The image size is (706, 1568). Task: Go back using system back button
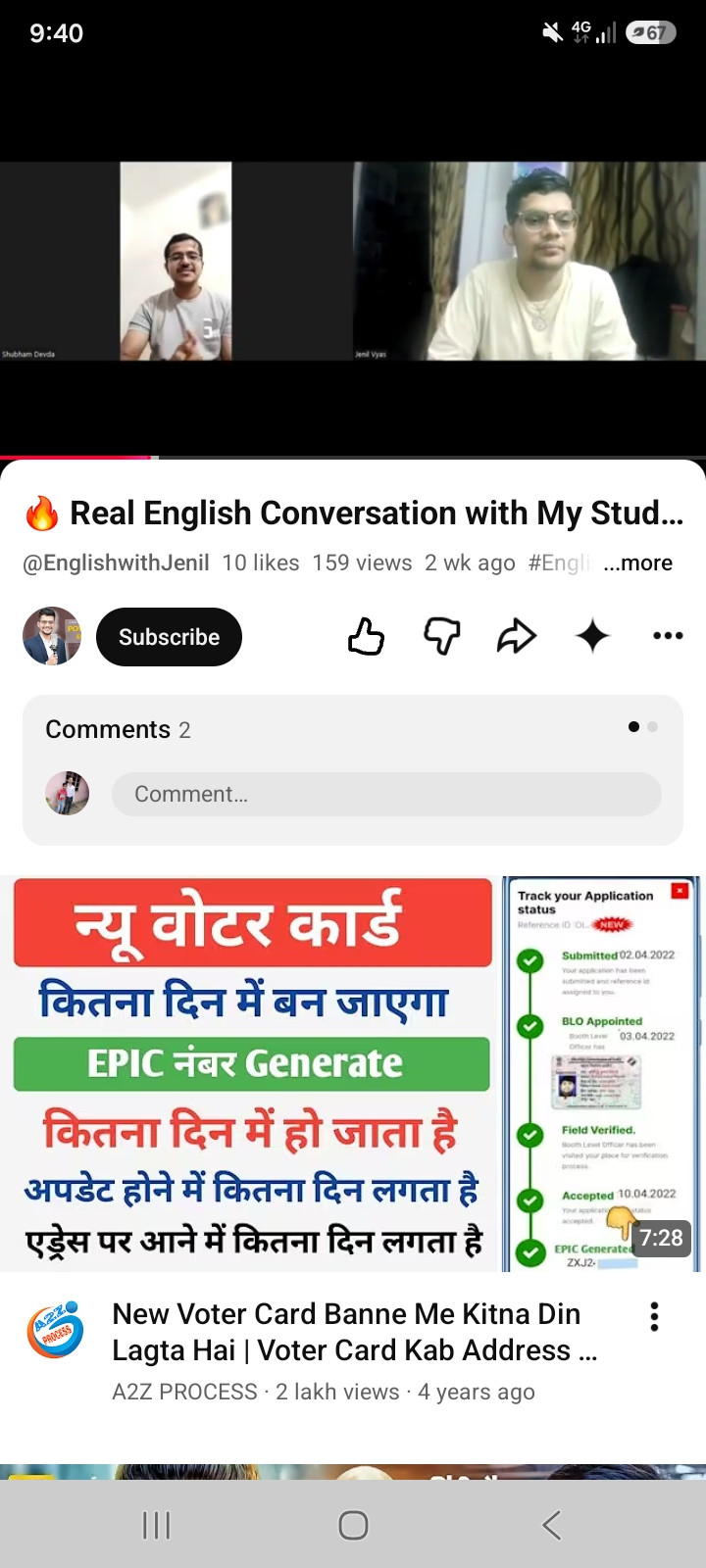551,1525
